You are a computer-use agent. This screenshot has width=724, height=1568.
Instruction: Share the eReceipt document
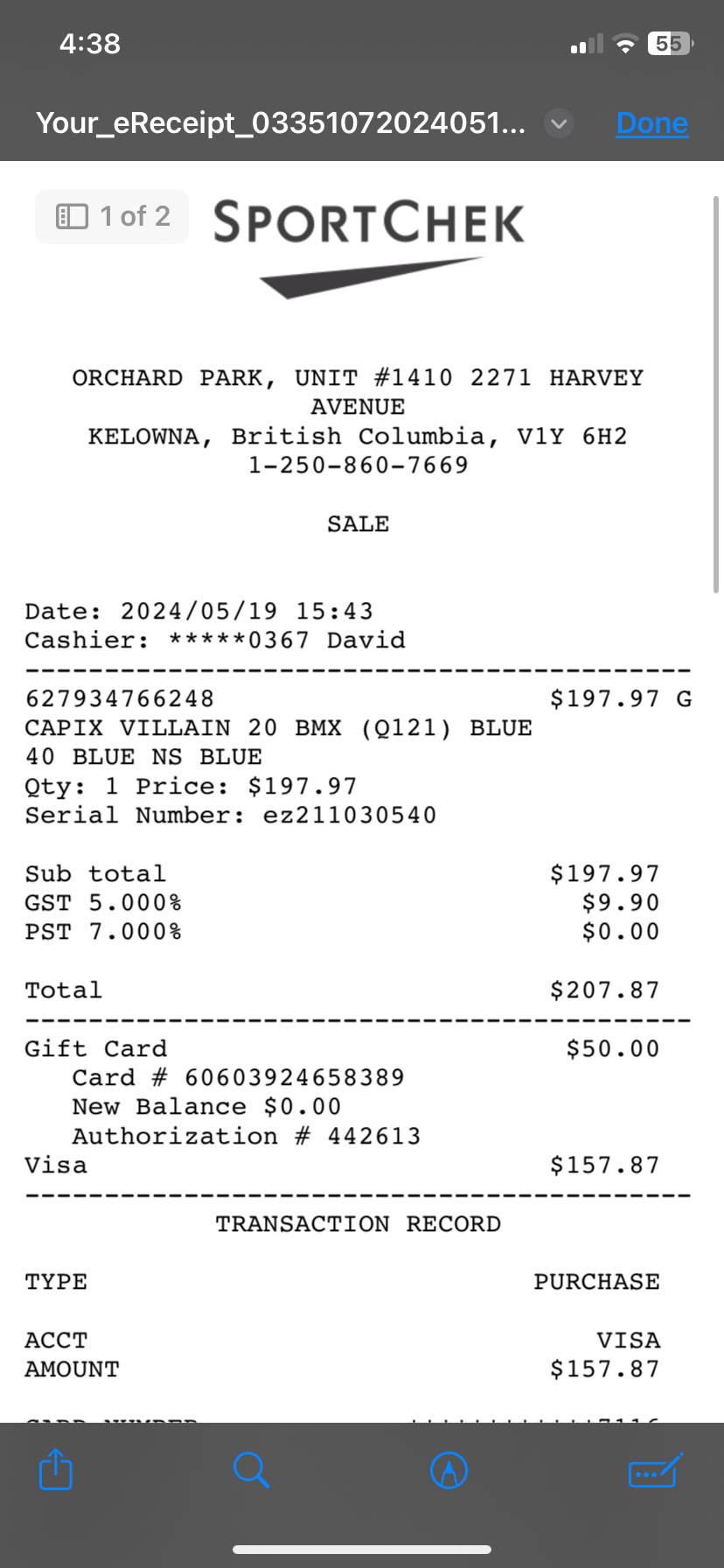[x=56, y=1469]
